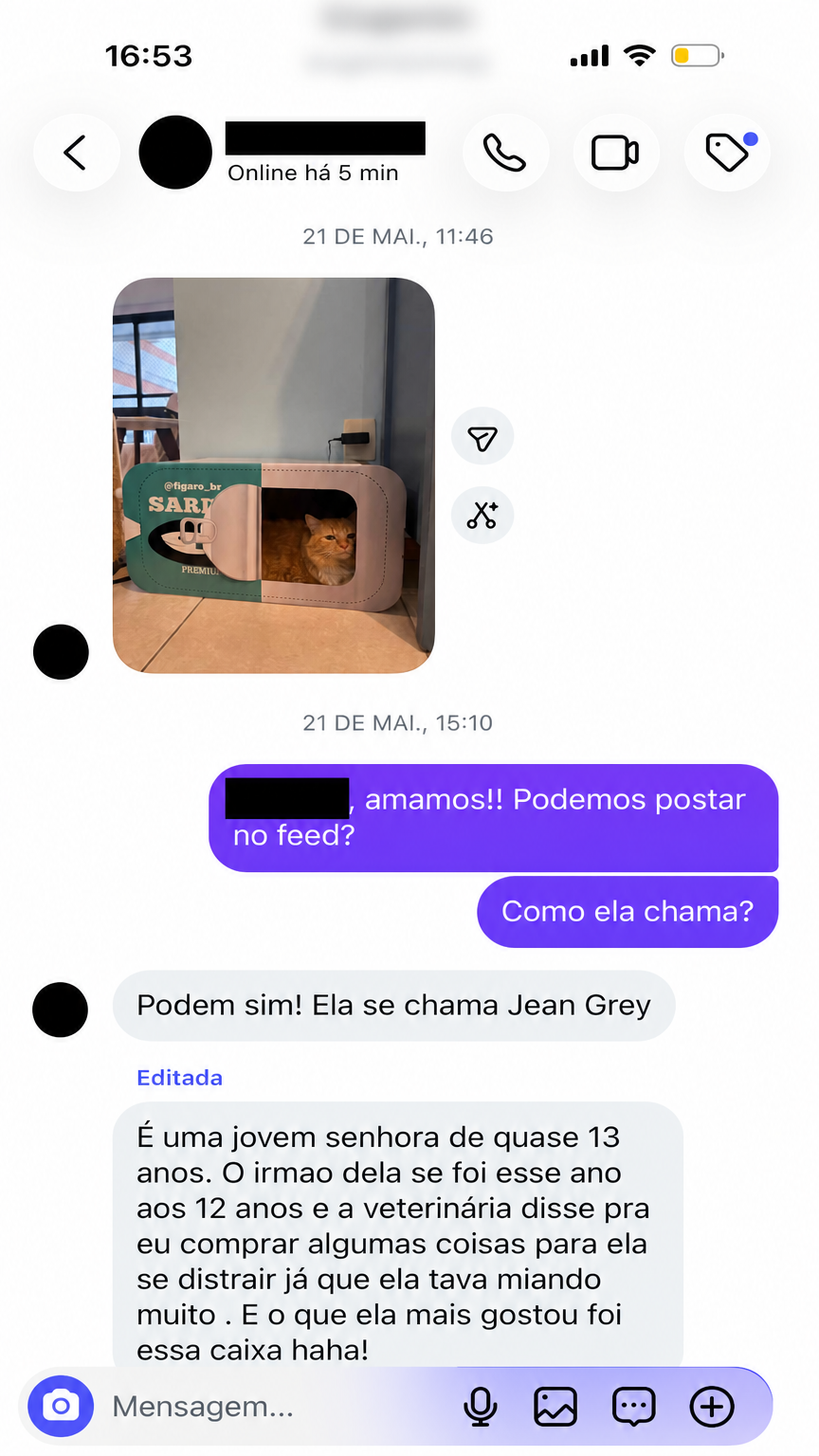Open saved replies bubble icon
The width and height of the screenshot is (819, 1456).
coord(633,1407)
